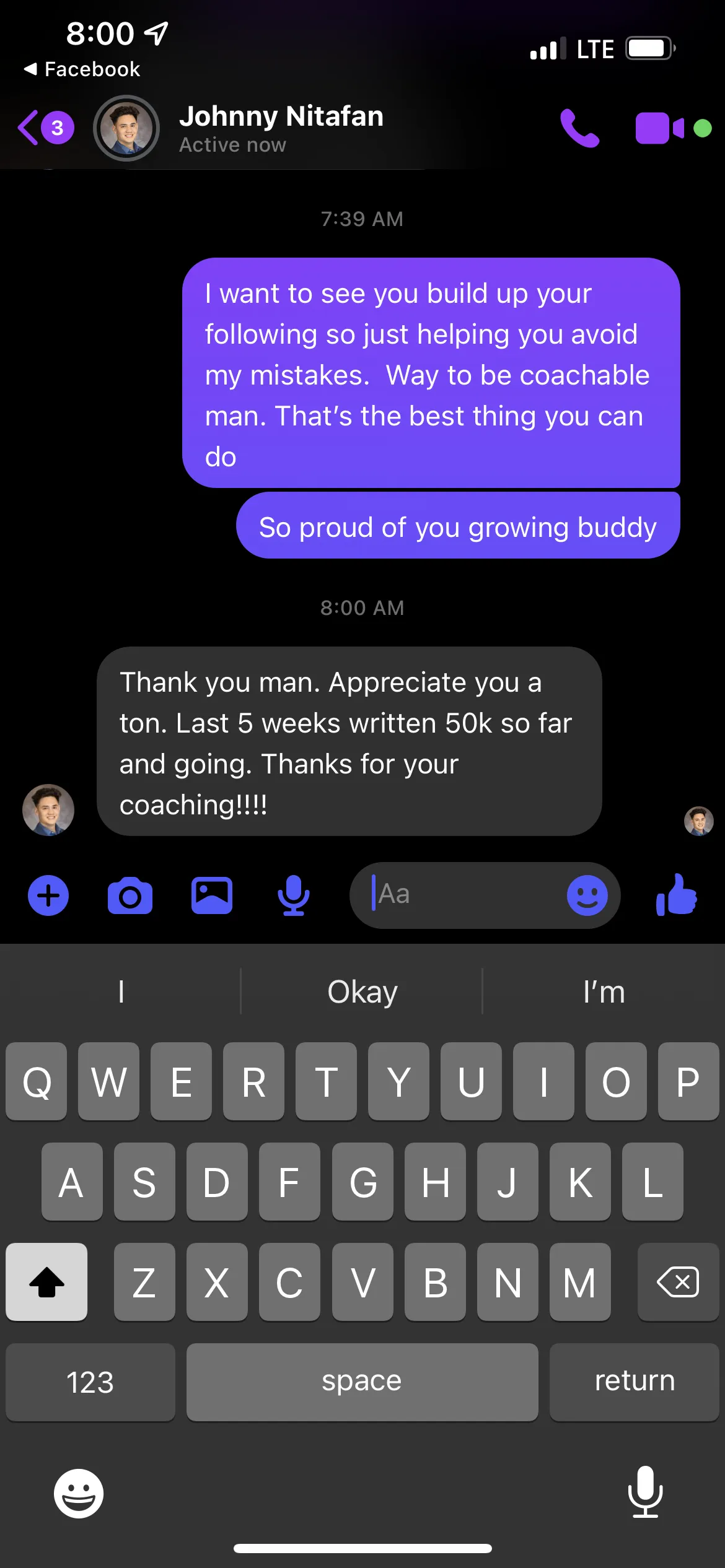
Task: Open the camera to take a photo
Action: (130, 895)
